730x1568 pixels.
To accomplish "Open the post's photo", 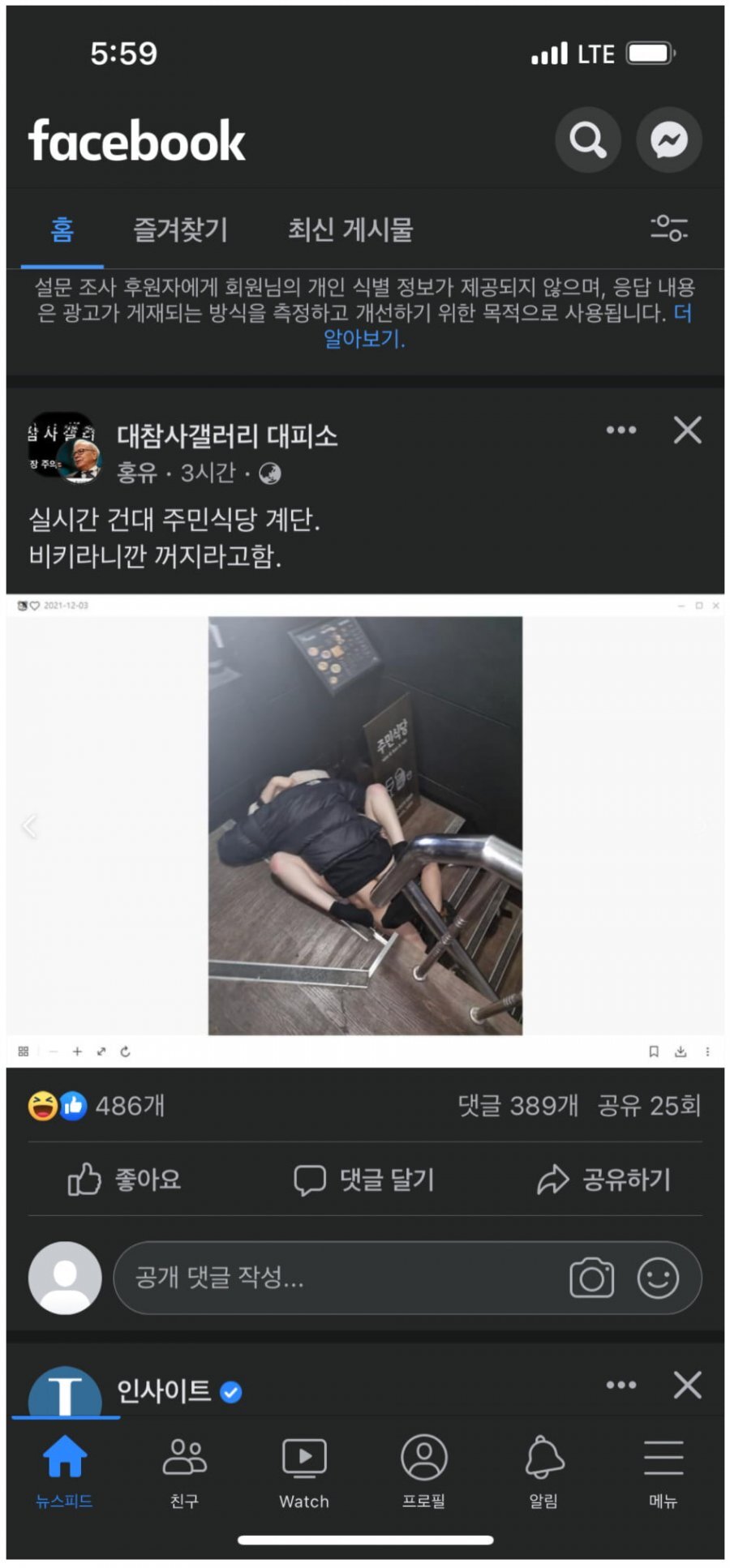I will click(365, 825).
